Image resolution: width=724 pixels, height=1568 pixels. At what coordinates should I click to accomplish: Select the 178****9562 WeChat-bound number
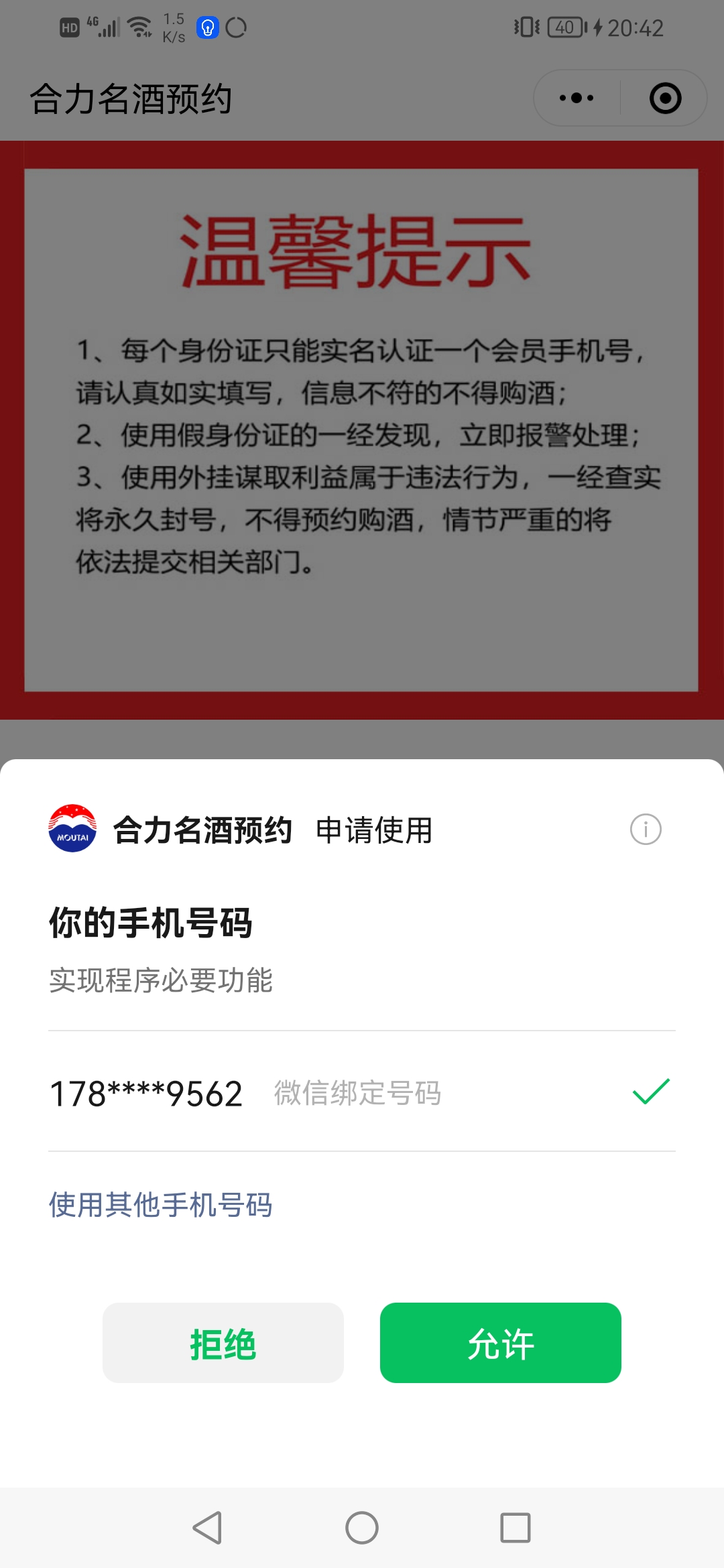click(x=361, y=1092)
